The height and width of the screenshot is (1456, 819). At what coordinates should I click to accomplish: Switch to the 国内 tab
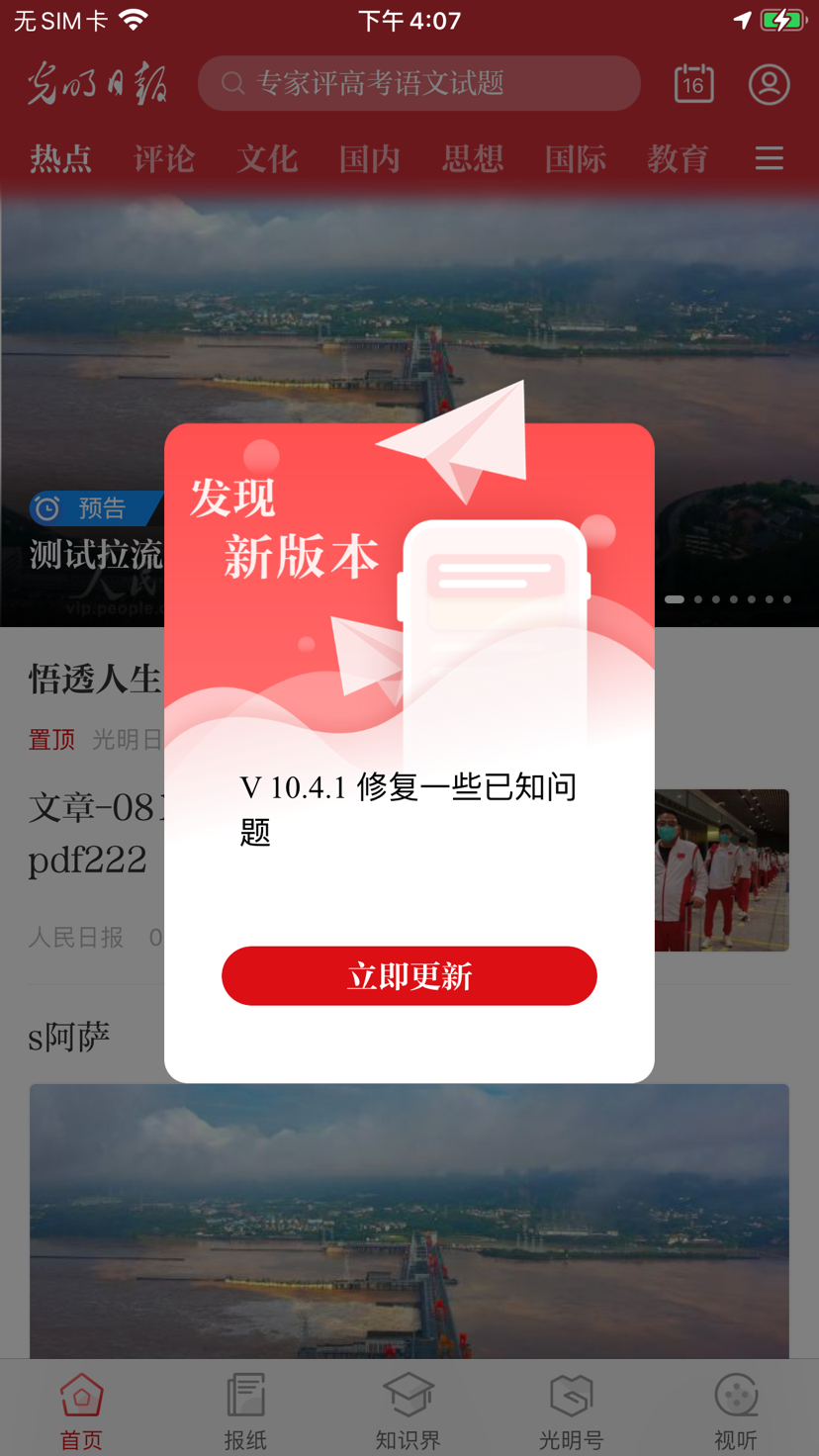pos(370,158)
